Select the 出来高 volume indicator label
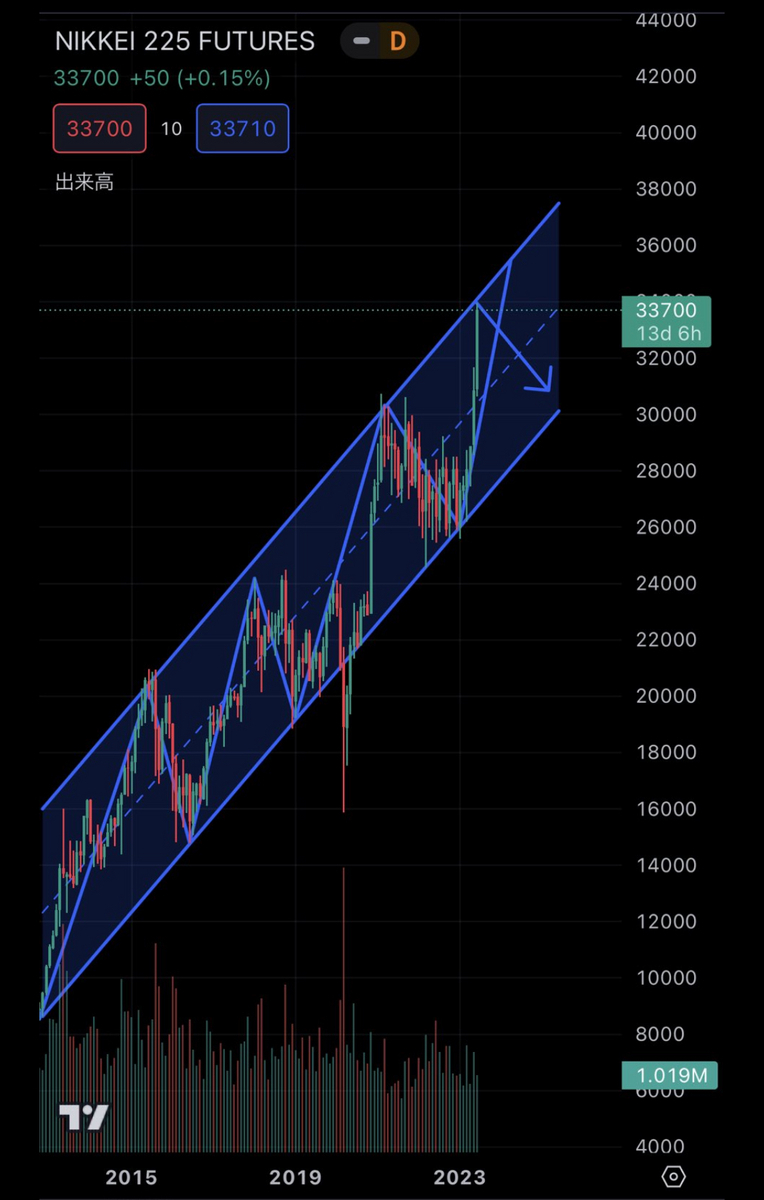Screen dimensions: 764x1200 click(x=84, y=183)
